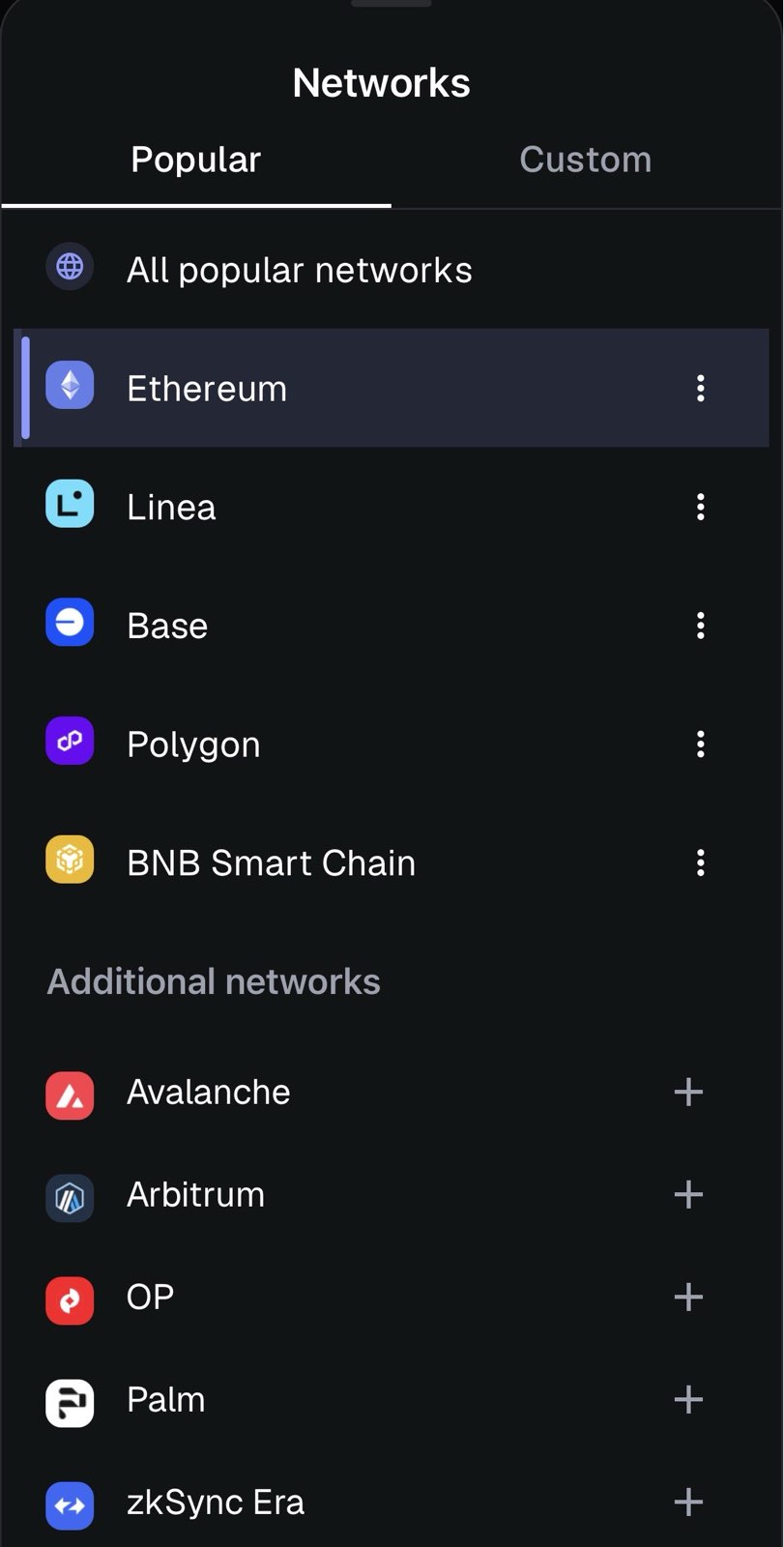This screenshot has width=784, height=1547.
Task: Select the Ethereum network logo icon
Action: click(69, 386)
